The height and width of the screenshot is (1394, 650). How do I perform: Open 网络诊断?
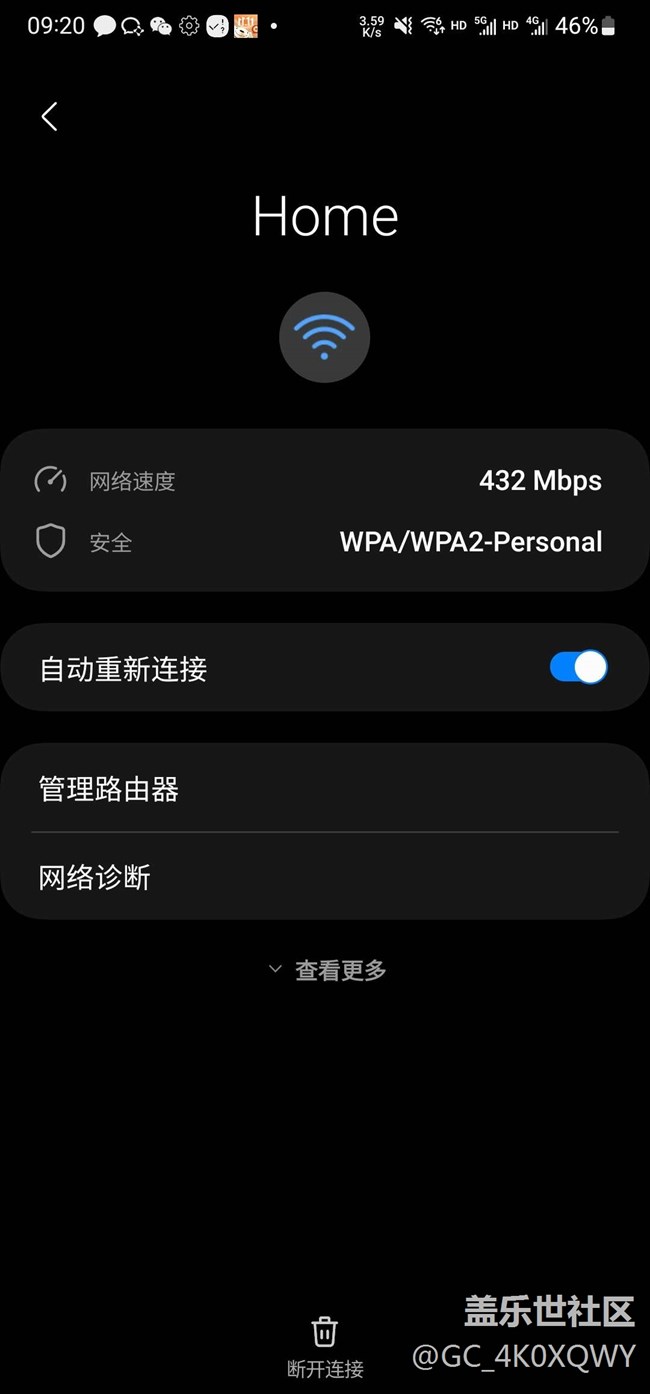click(325, 877)
